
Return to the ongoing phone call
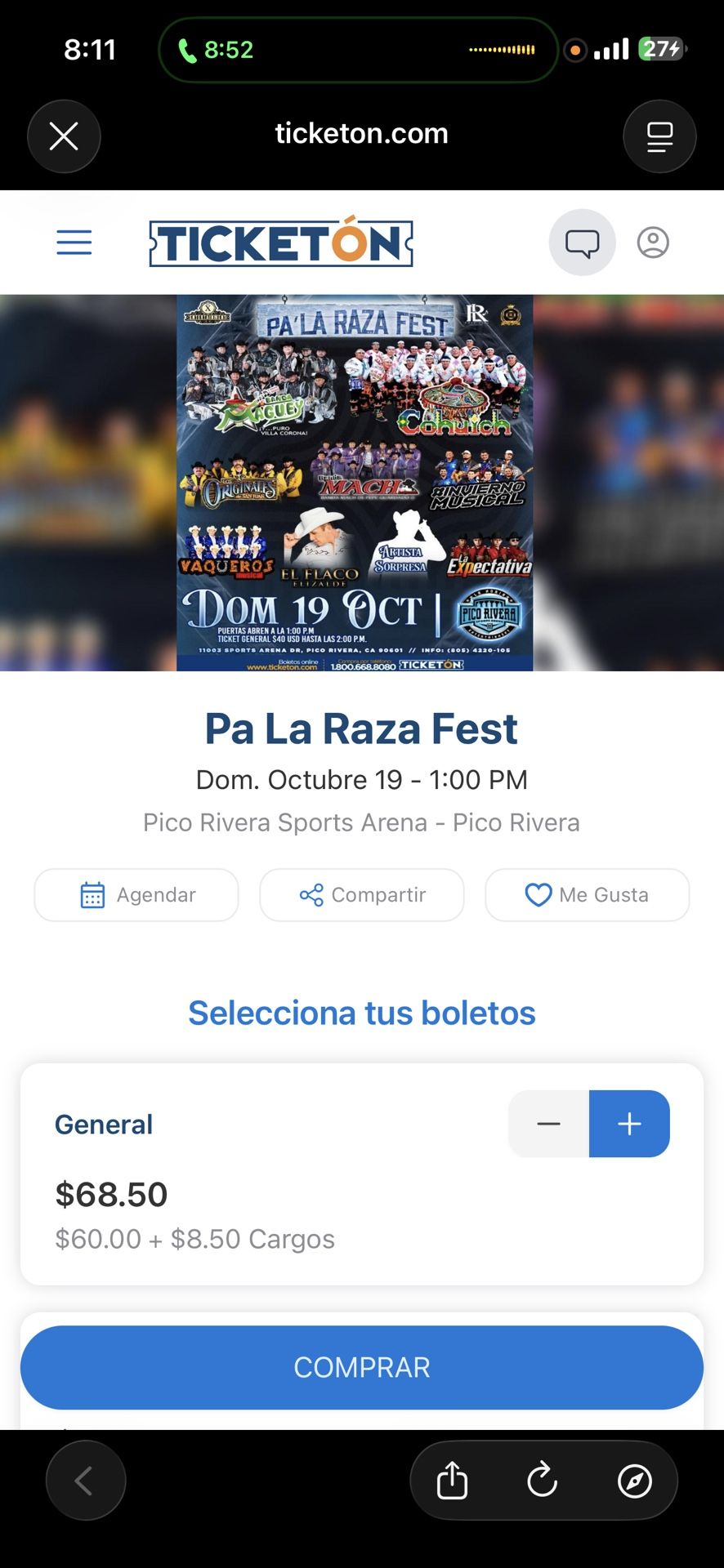[217, 50]
